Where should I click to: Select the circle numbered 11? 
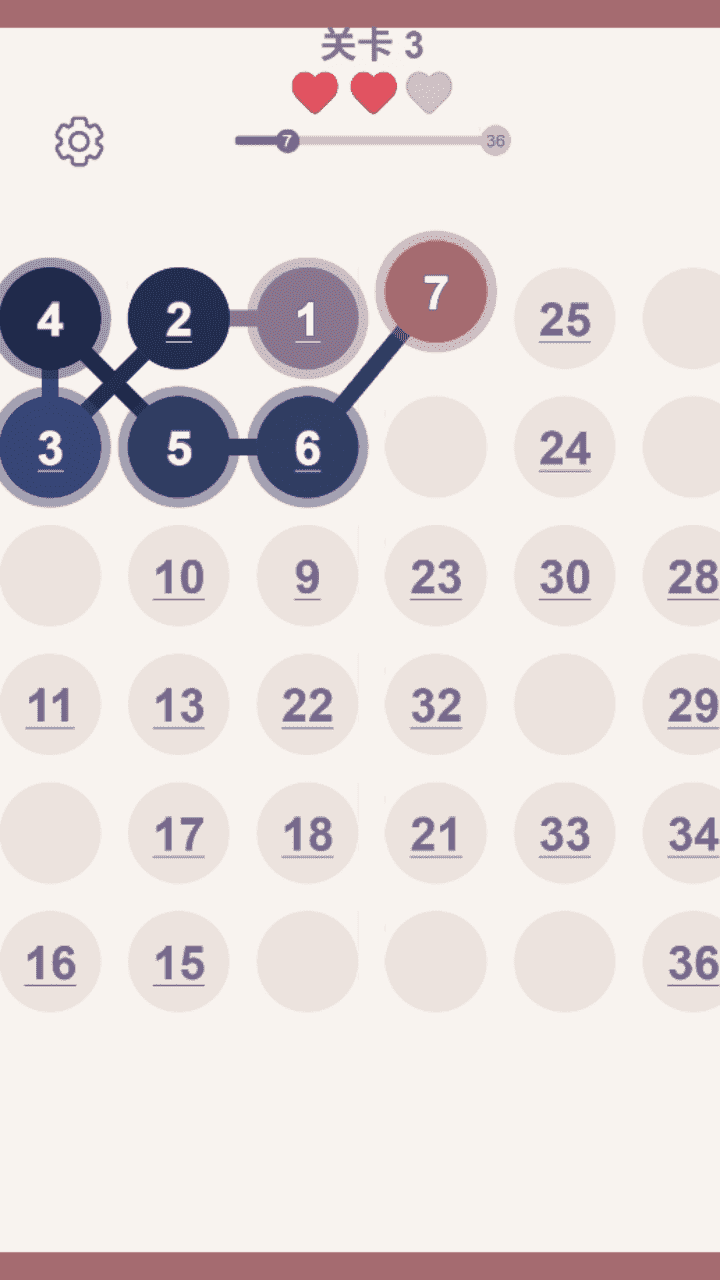coord(50,704)
